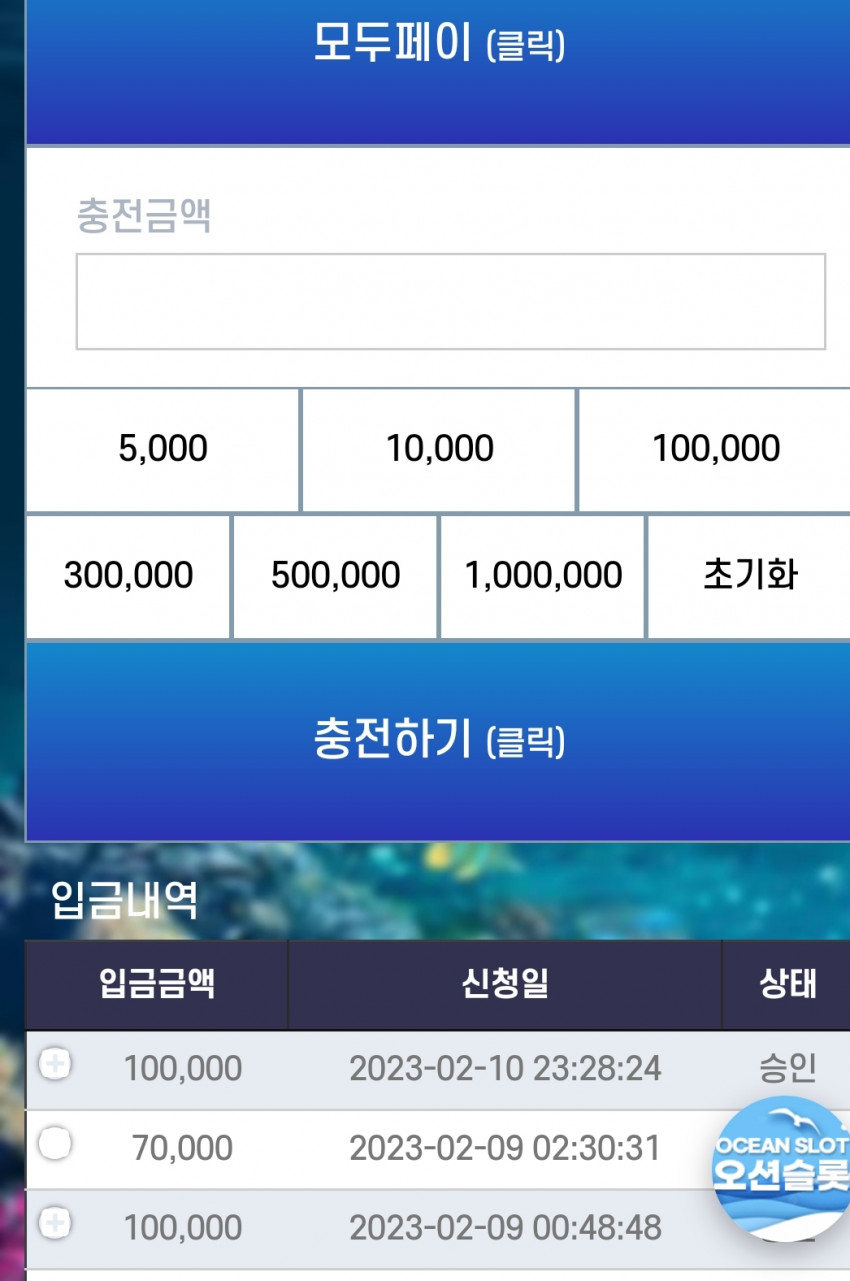Add 500,000 to the charge amount
The width and height of the screenshot is (850, 1281).
click(x=335, y=576)
